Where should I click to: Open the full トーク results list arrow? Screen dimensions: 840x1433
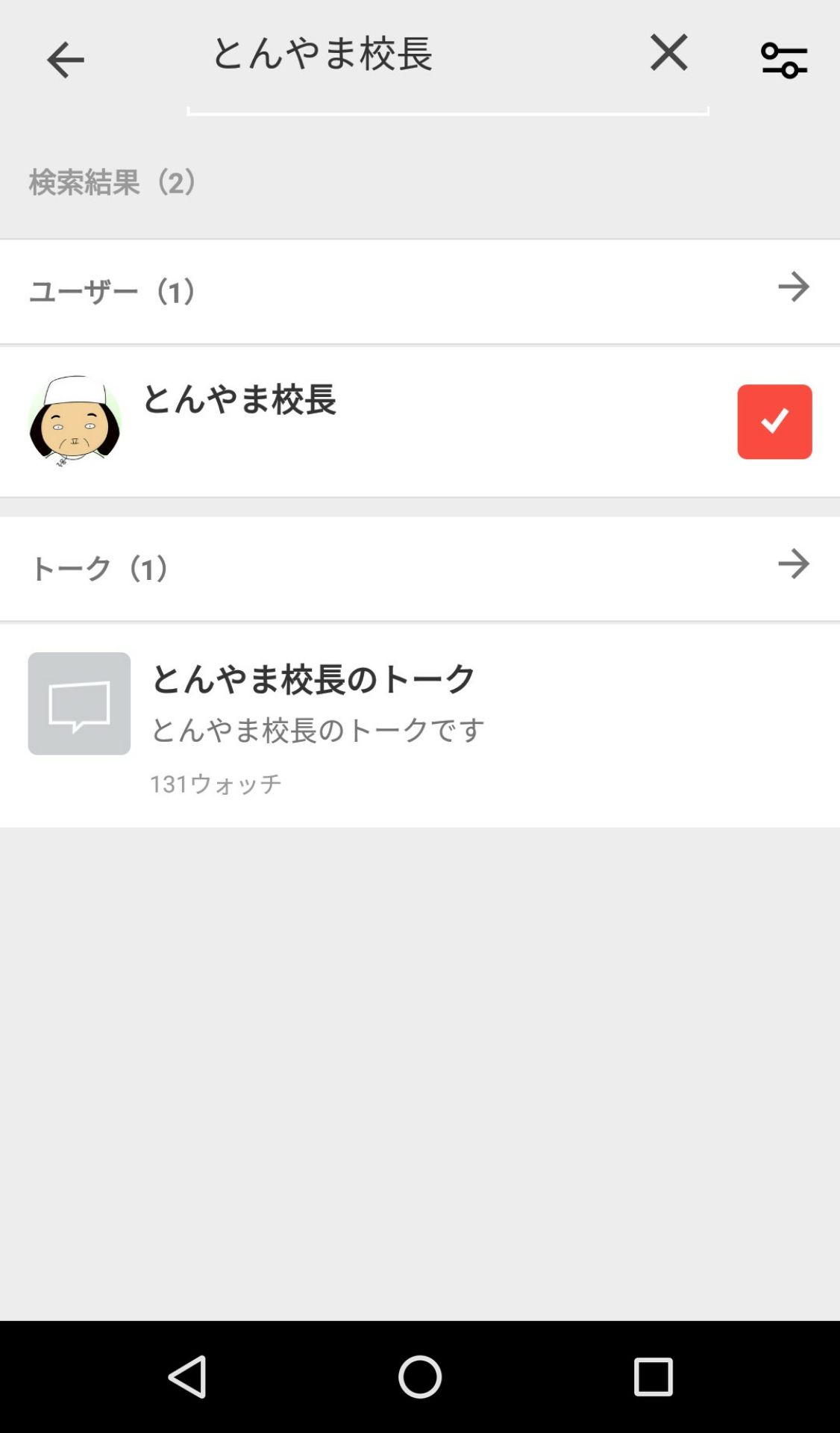[794, 566]
